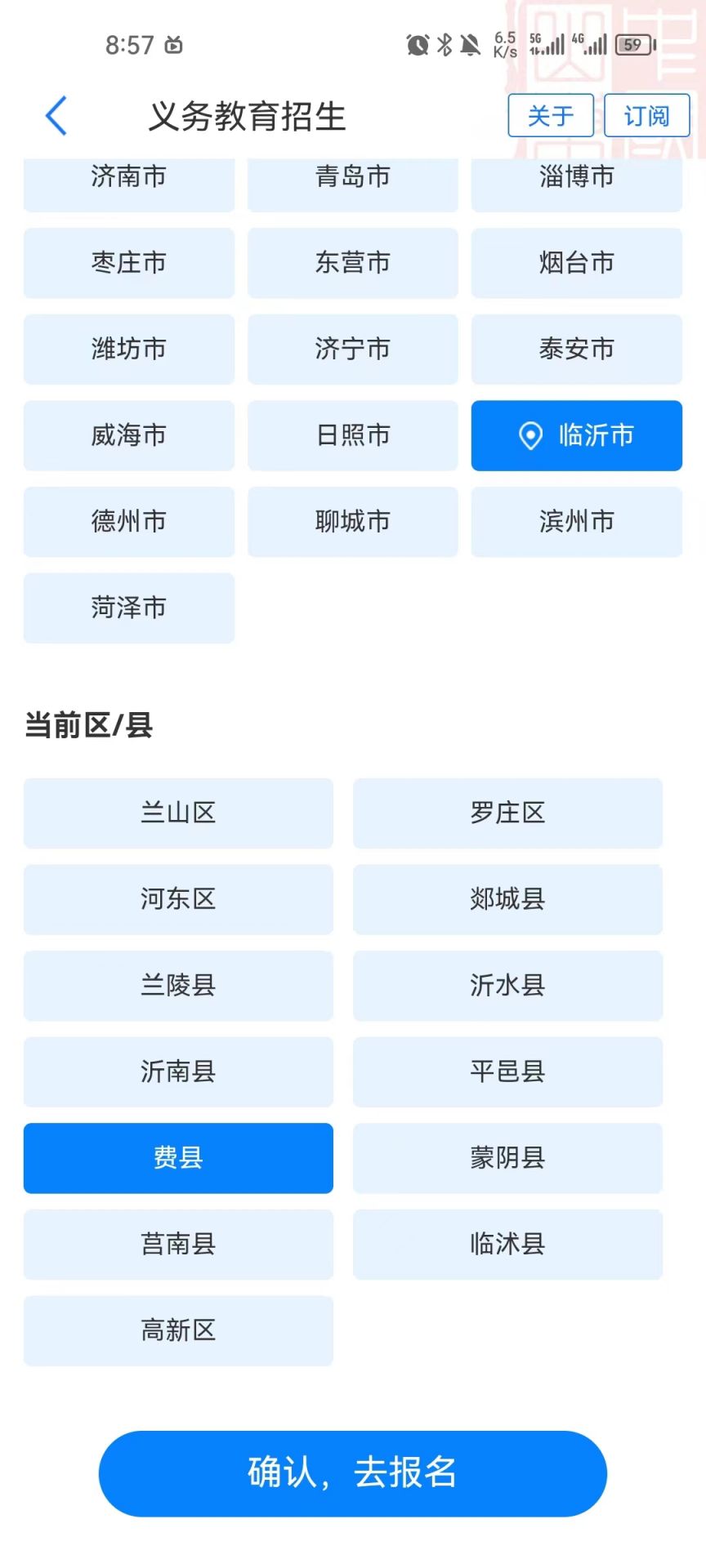
Task: Tap the selected 费县 county
Action: 178,1158
